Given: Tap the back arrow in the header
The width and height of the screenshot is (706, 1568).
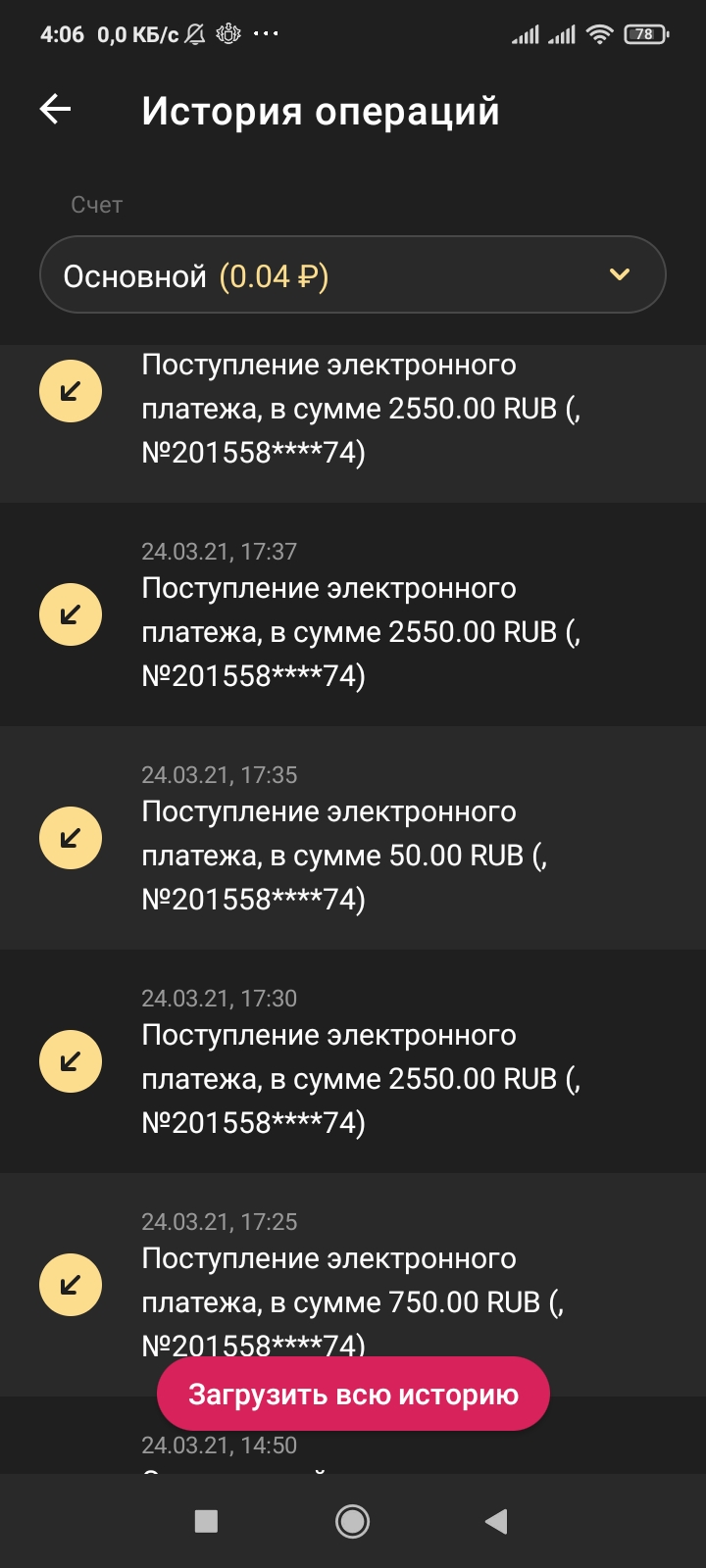Looking at the screenshot, I should tap(56, 109).
